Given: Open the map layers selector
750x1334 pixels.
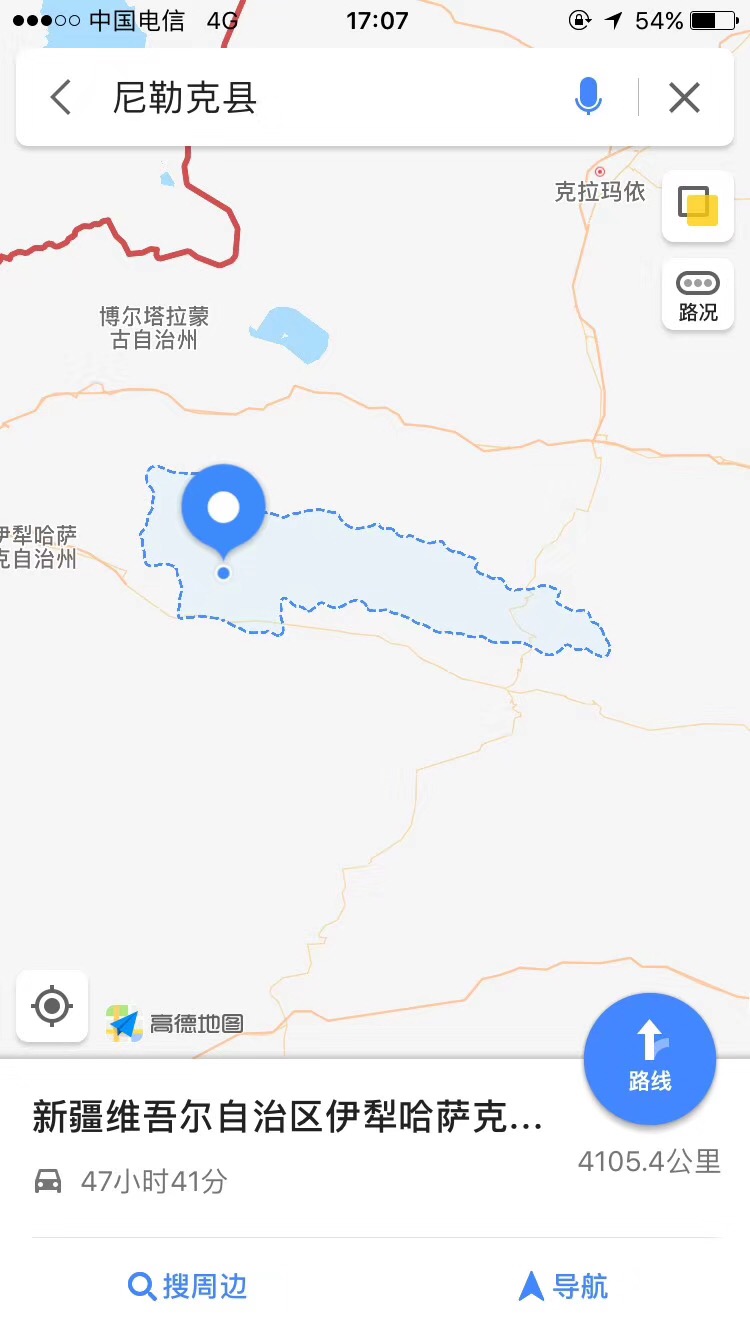Looking at the screenshot, I should [698, 207].
